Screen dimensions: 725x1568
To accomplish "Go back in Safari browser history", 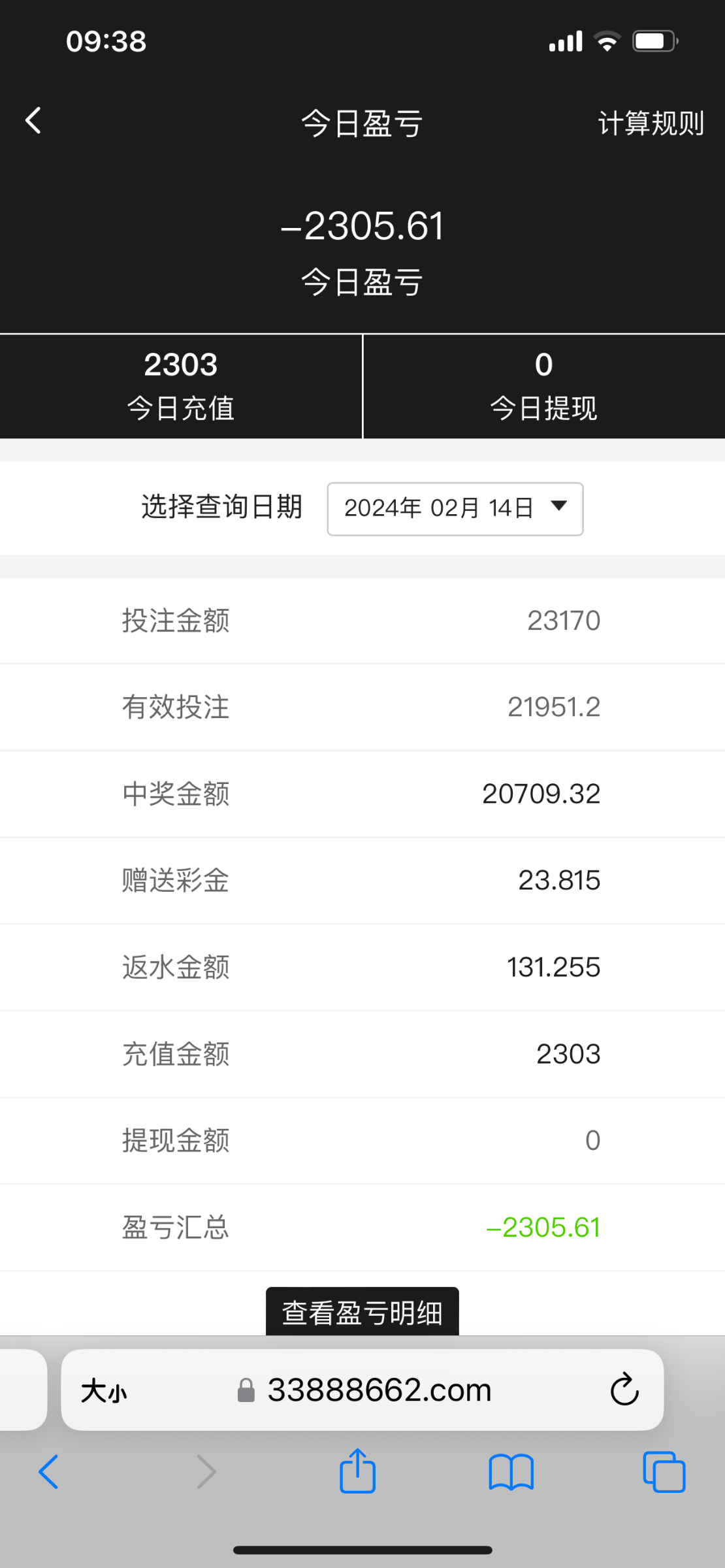I will [x=49, y=1472].
